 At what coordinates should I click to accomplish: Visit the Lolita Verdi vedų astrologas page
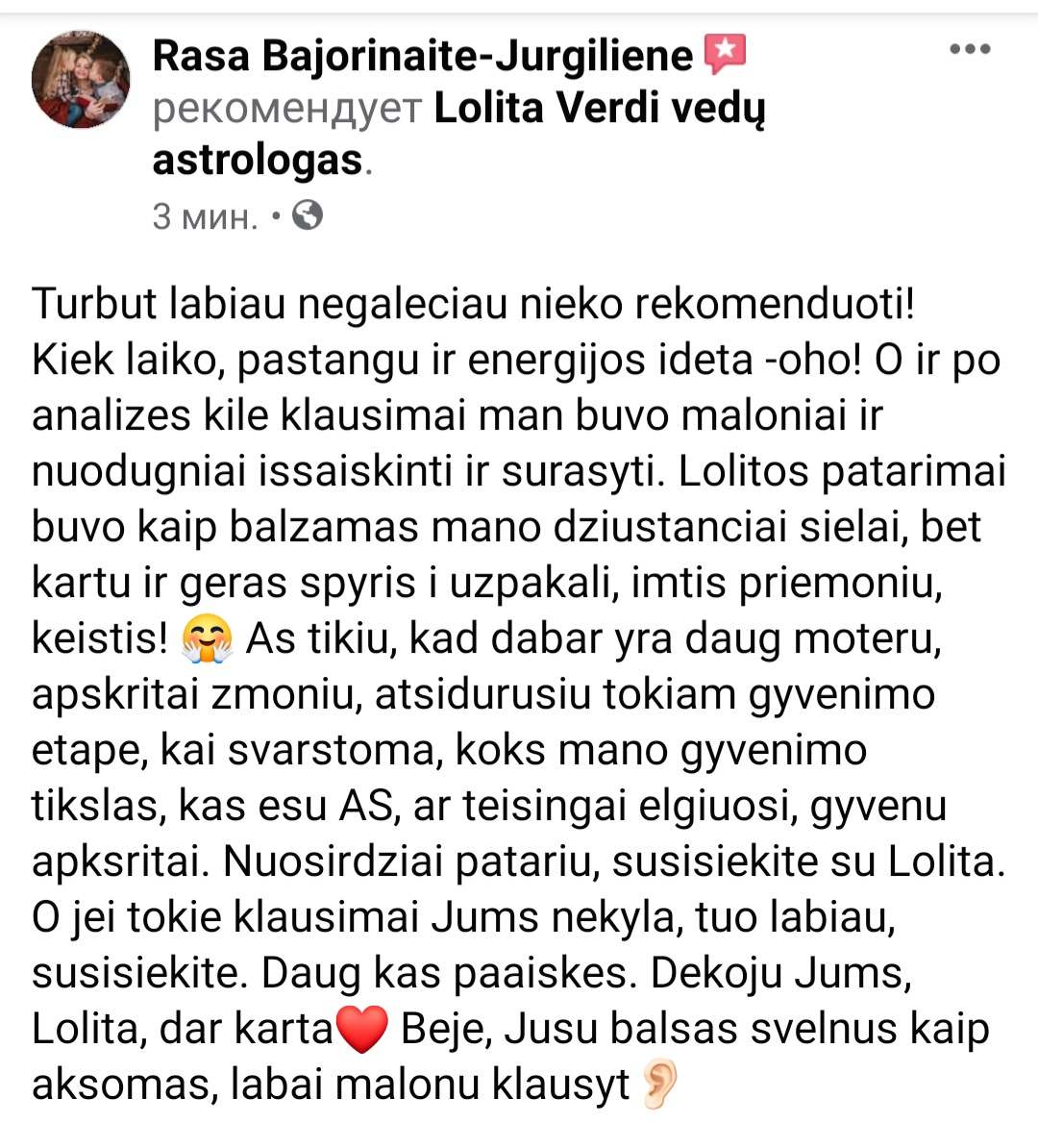click(598, 109)
